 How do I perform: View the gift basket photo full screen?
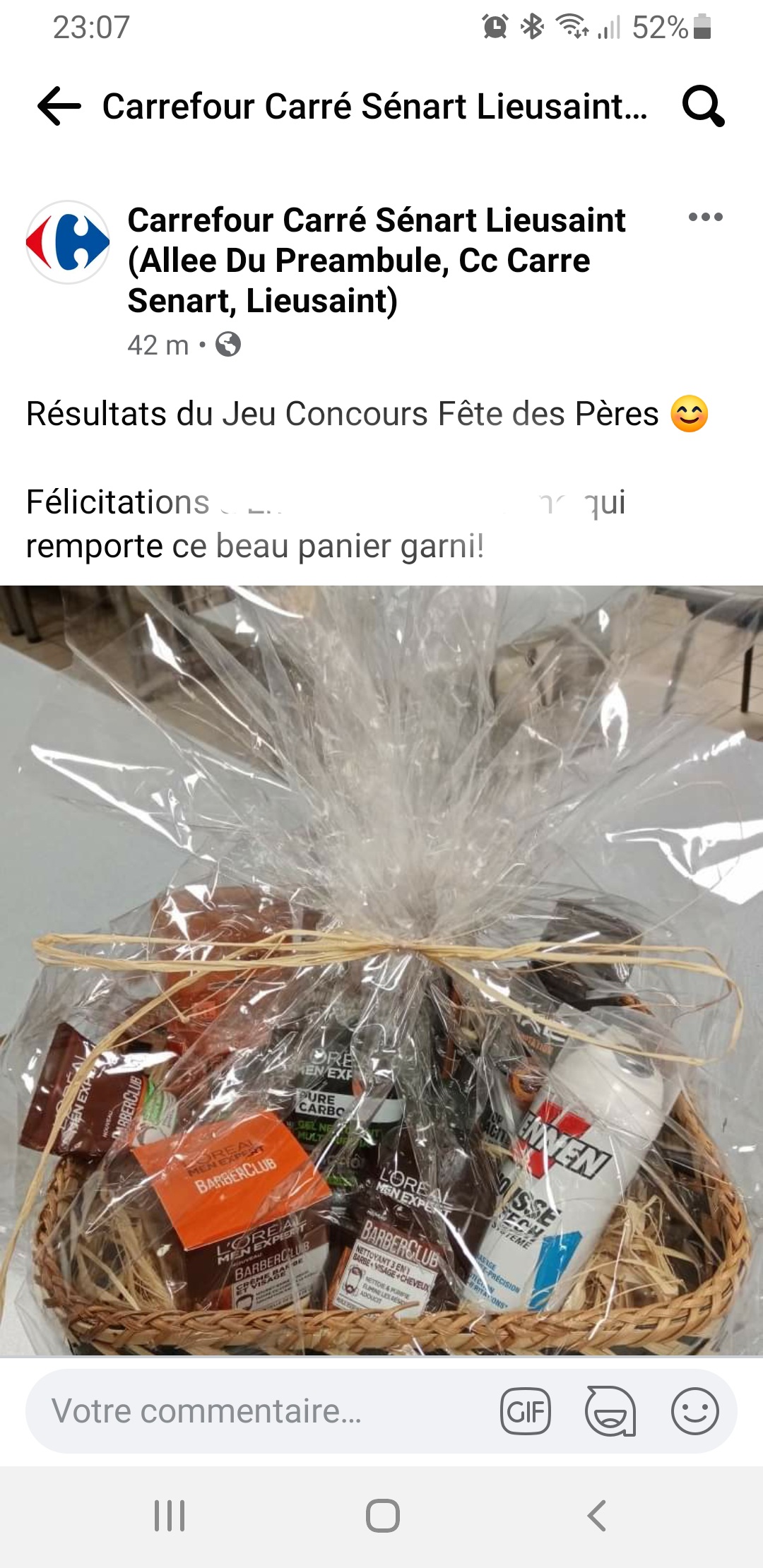pyautogui.click(x=381, y=969)
